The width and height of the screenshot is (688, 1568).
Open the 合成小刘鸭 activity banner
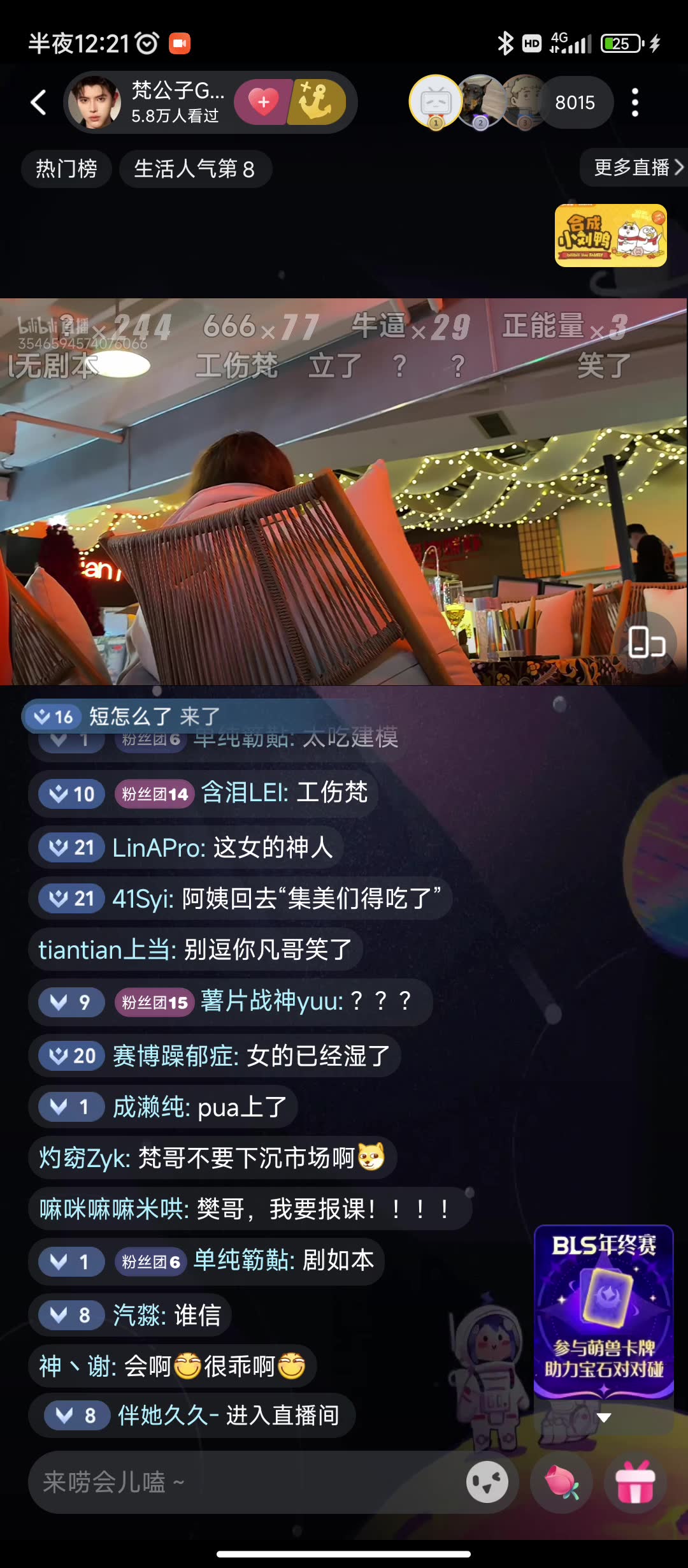coord(610,235)
